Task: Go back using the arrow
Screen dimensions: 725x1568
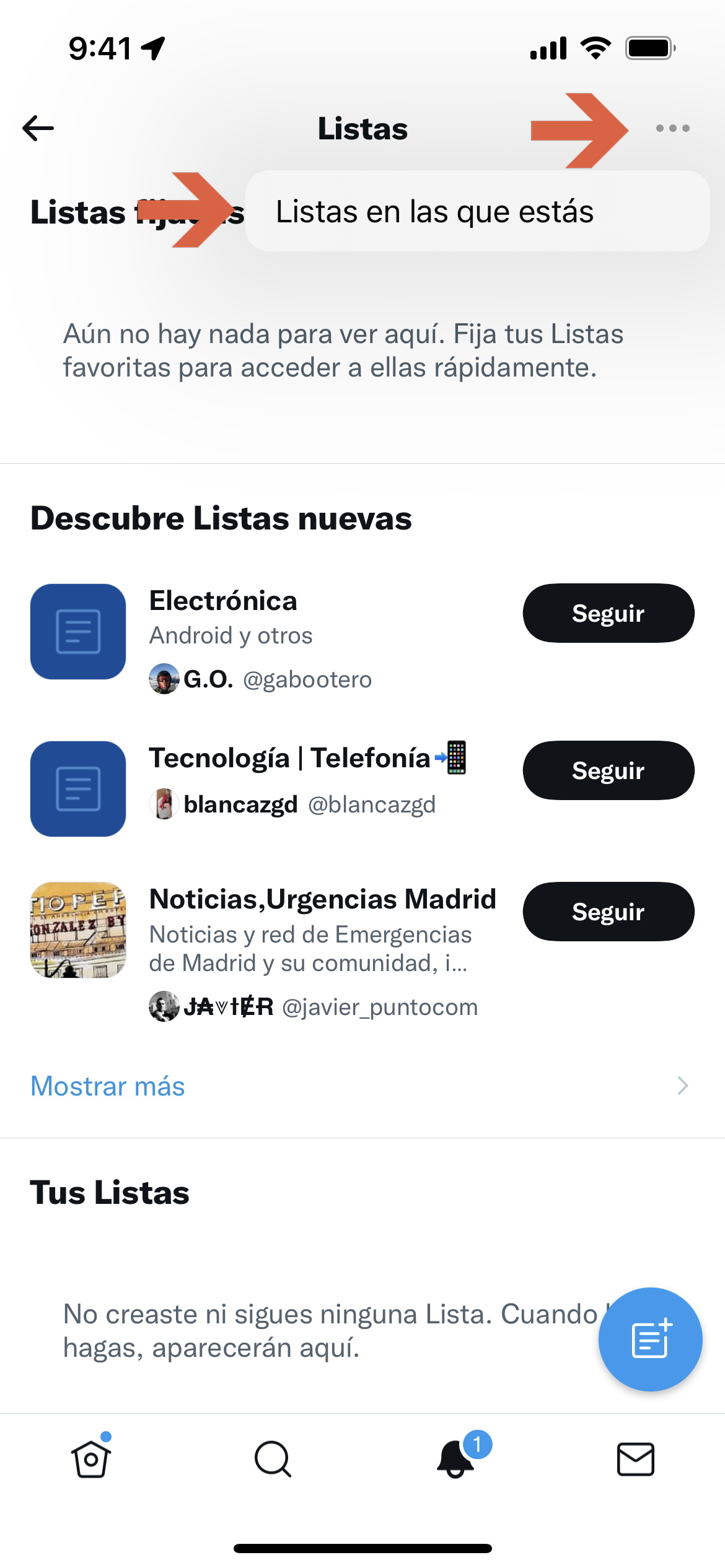Action: point(38,129)
